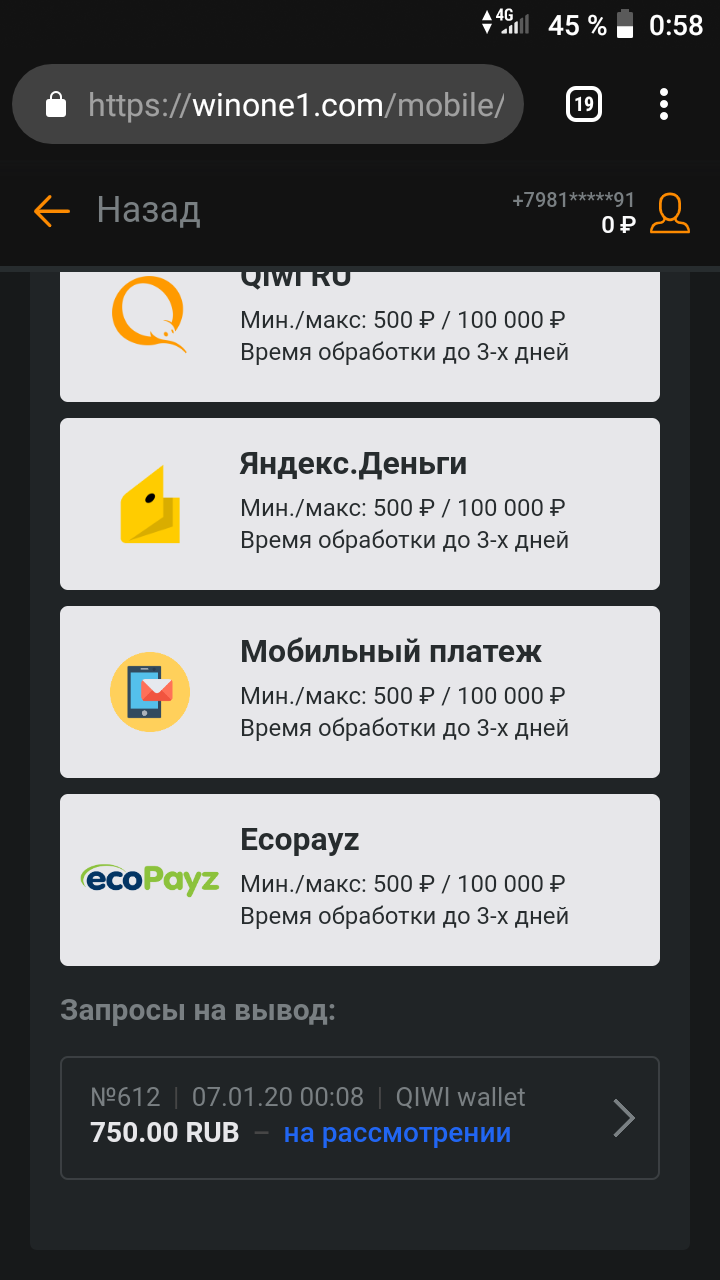Choose Яндекс.Деньги withdrawal method
Viewport: 720px width, 1280px height.
coord(360,504)
